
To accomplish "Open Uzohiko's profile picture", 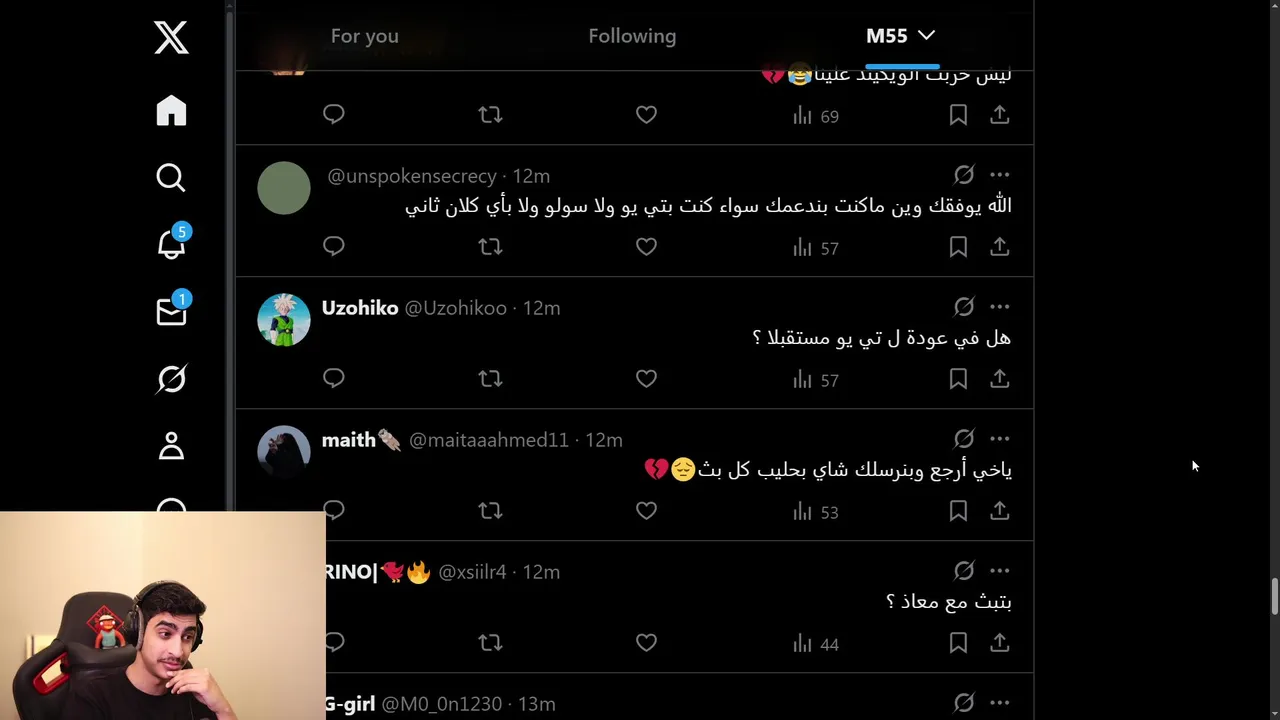I will tap(284, 320).
